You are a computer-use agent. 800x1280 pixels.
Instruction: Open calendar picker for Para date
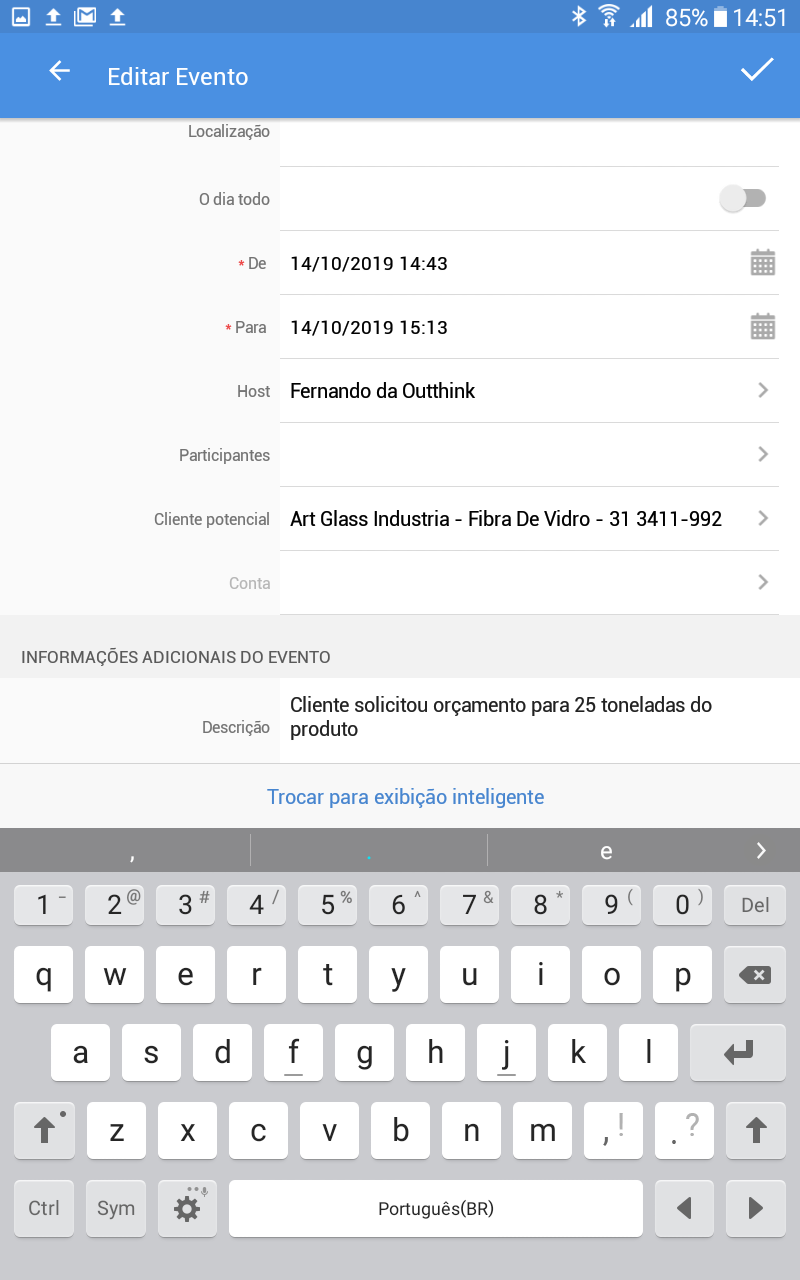[x=763, y=327]
